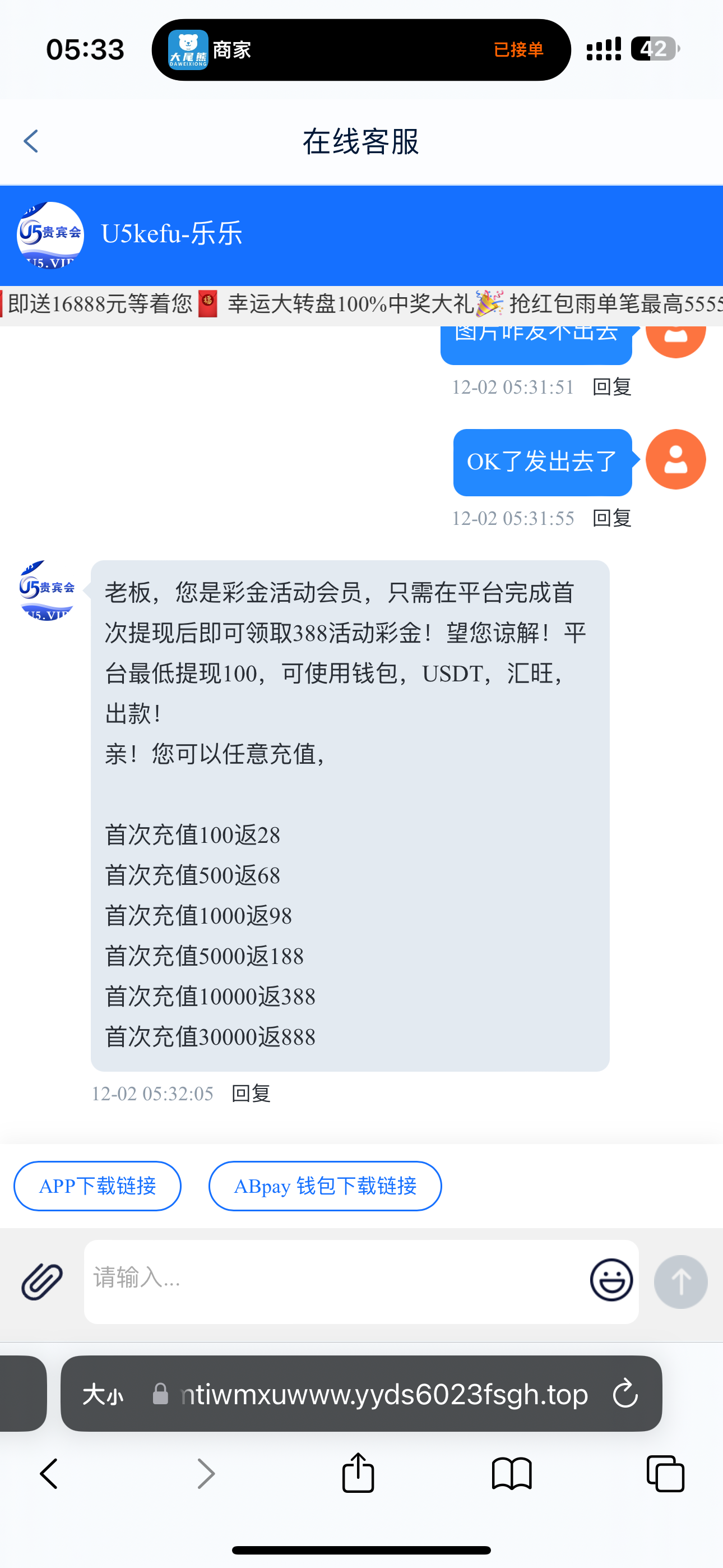Tap 回复 under the OK了发出去了 message
This screenshot has height=1568, width=723.
(611, 518)
